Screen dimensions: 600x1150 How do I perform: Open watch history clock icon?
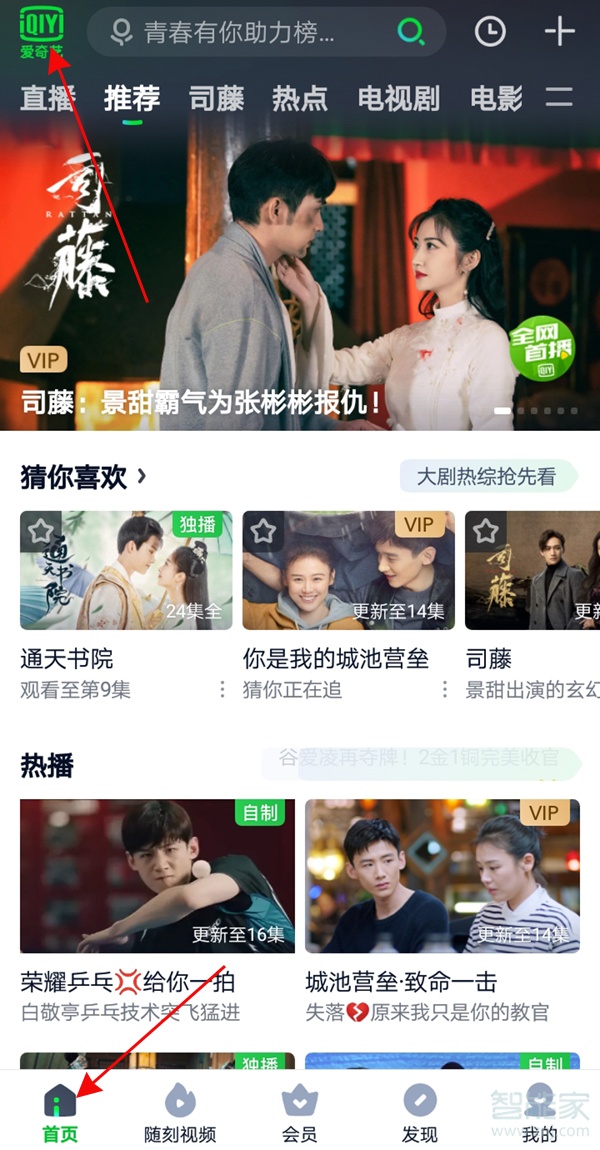[489, 32]
